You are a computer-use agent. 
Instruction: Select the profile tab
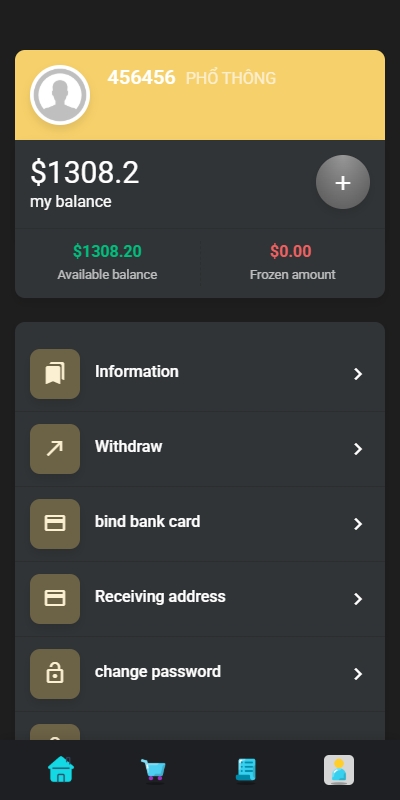[x=339, y=770]
